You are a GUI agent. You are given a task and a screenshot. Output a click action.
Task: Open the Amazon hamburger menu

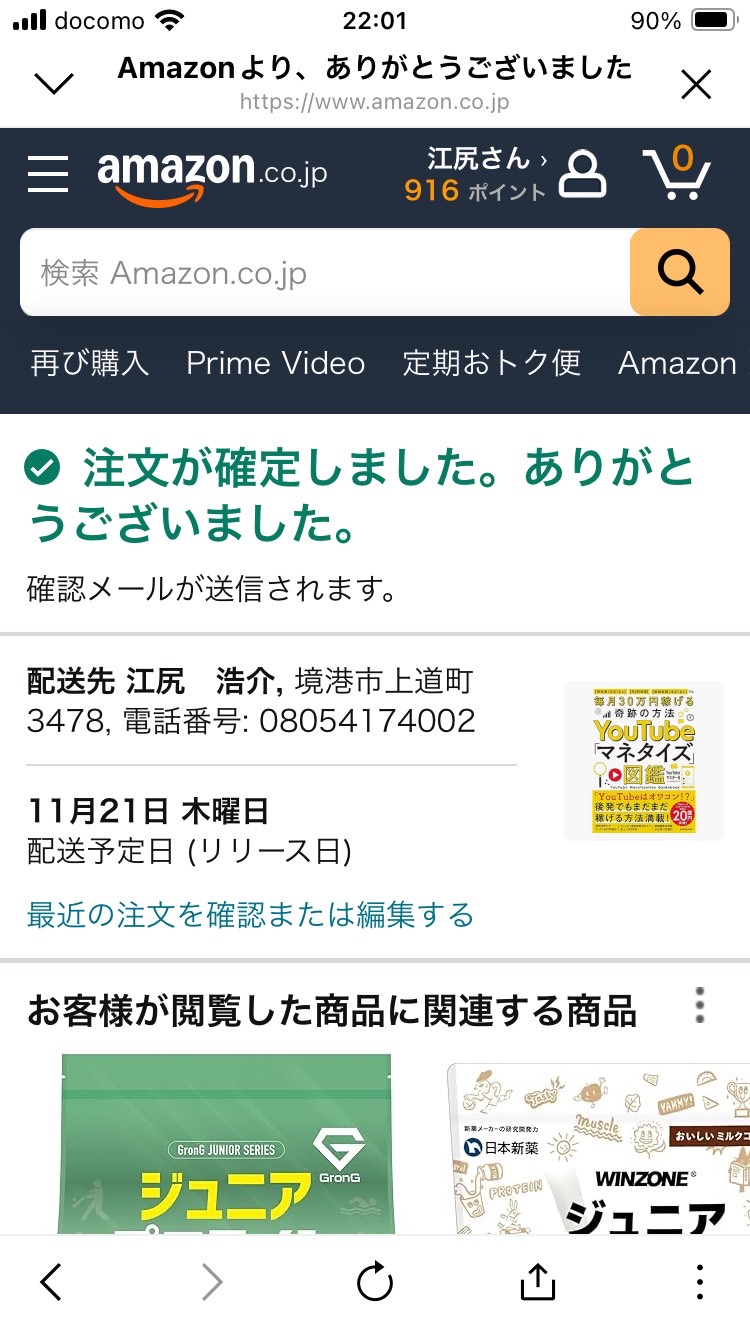[x=48, y=174]
